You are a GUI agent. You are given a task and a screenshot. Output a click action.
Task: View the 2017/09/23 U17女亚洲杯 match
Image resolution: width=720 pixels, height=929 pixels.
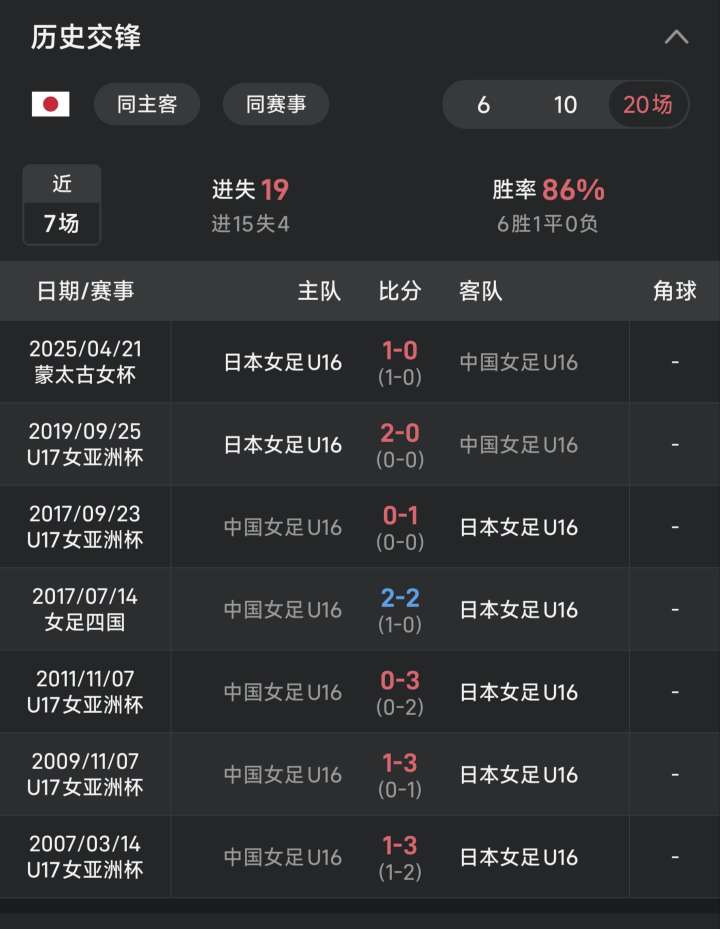pyautogui.click(x=360, y=527)
